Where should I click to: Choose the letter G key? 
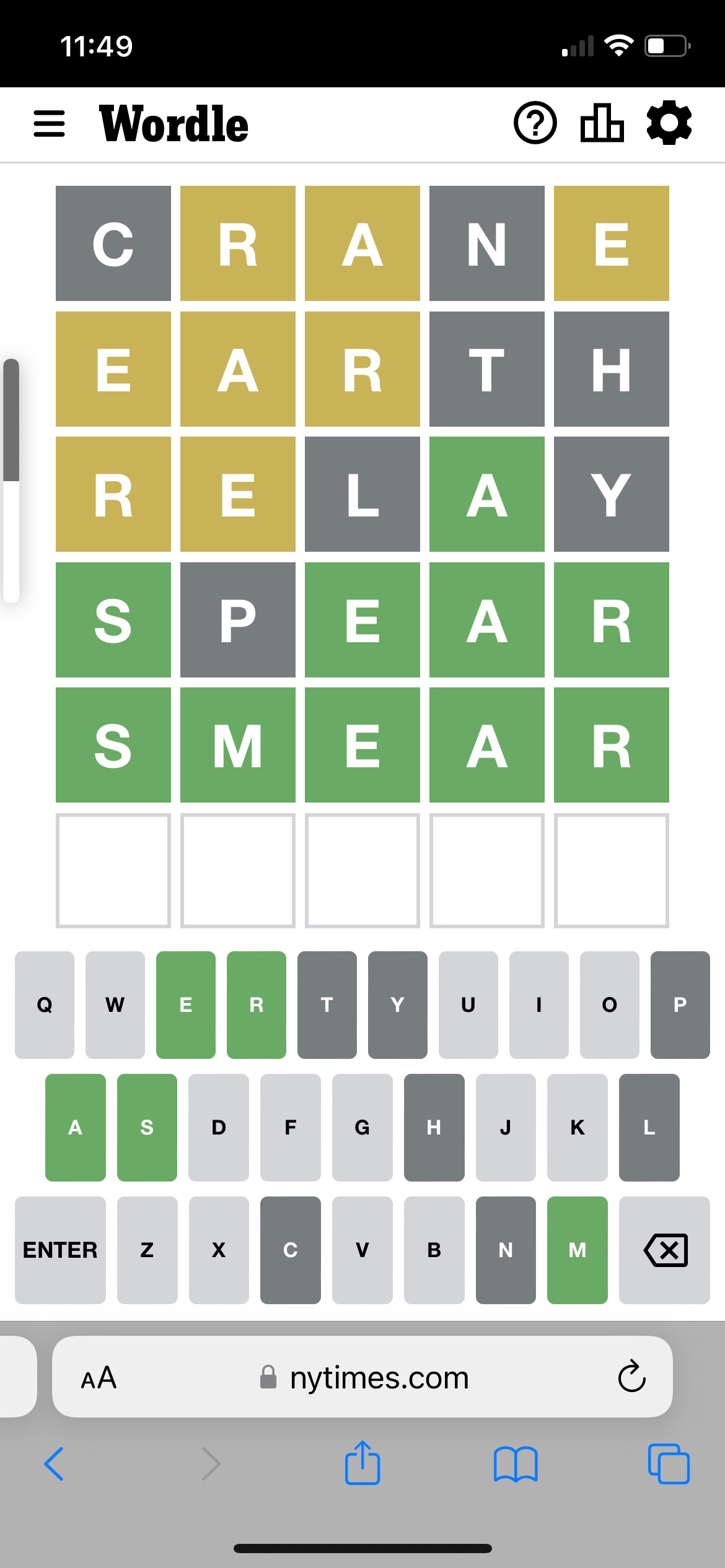(x=362, y=1127)
